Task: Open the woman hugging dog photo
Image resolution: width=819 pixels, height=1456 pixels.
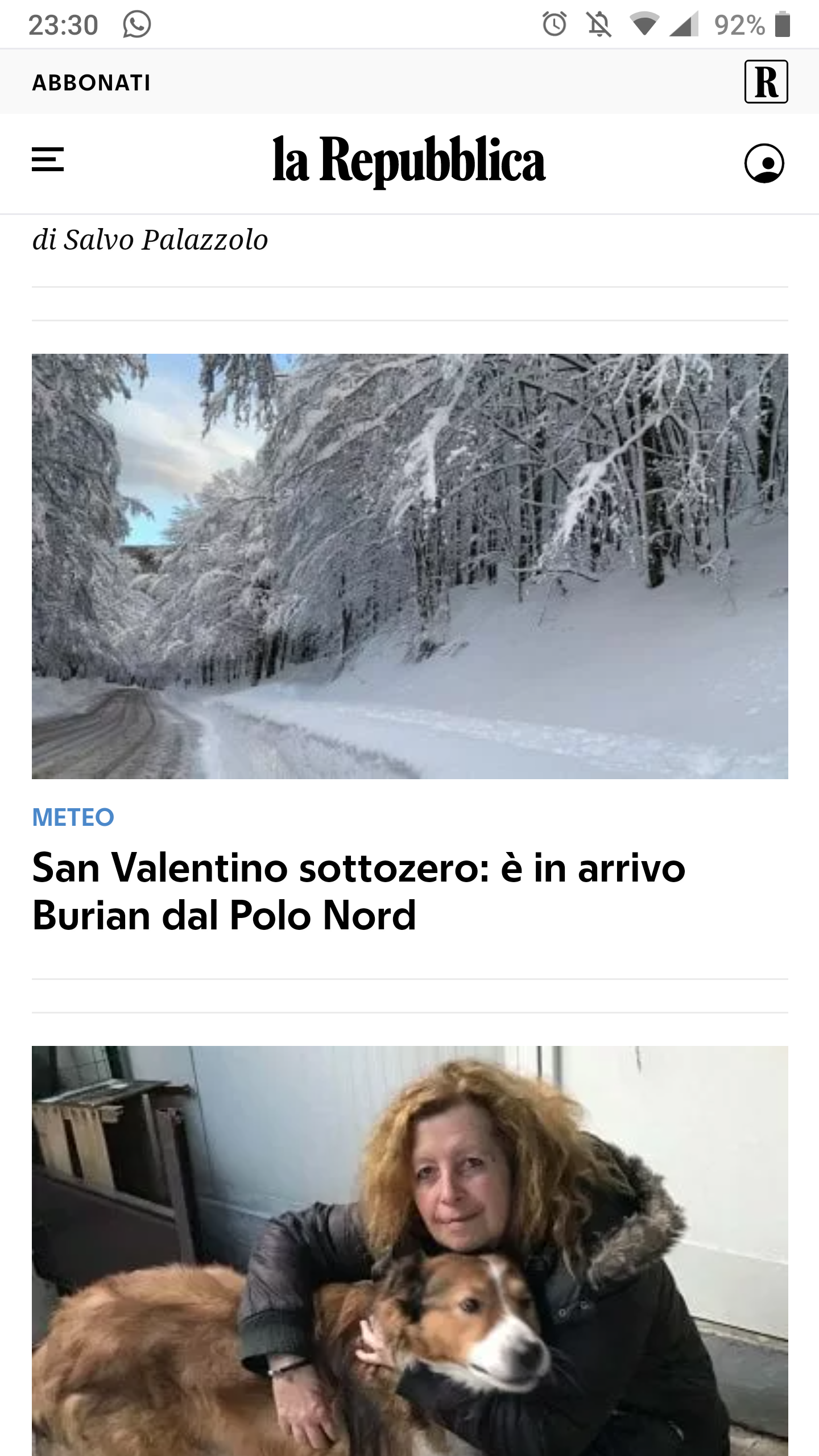Action: (409, 1251)
